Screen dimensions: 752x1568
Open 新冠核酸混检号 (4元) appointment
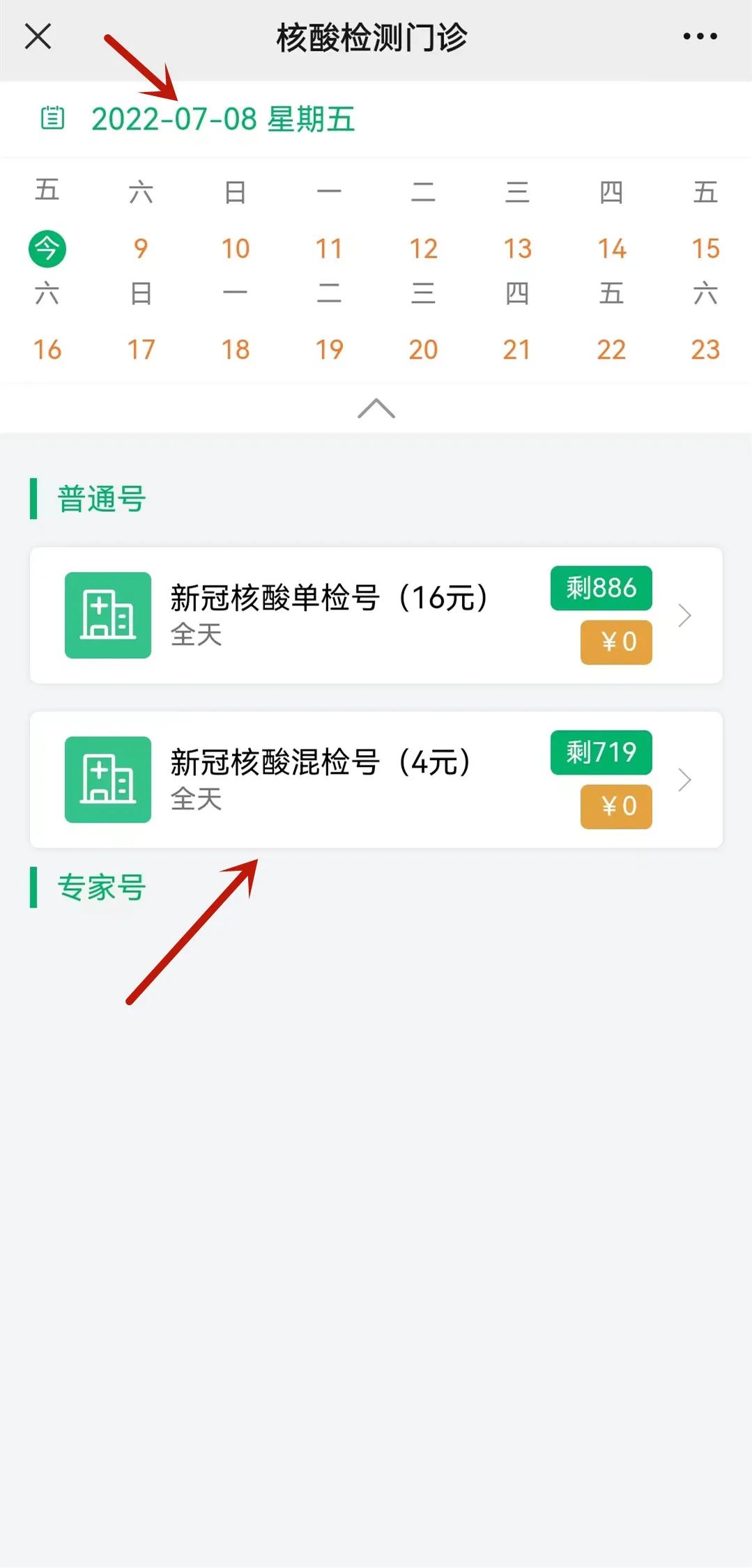pyautogui.click(x=376, y=779)
